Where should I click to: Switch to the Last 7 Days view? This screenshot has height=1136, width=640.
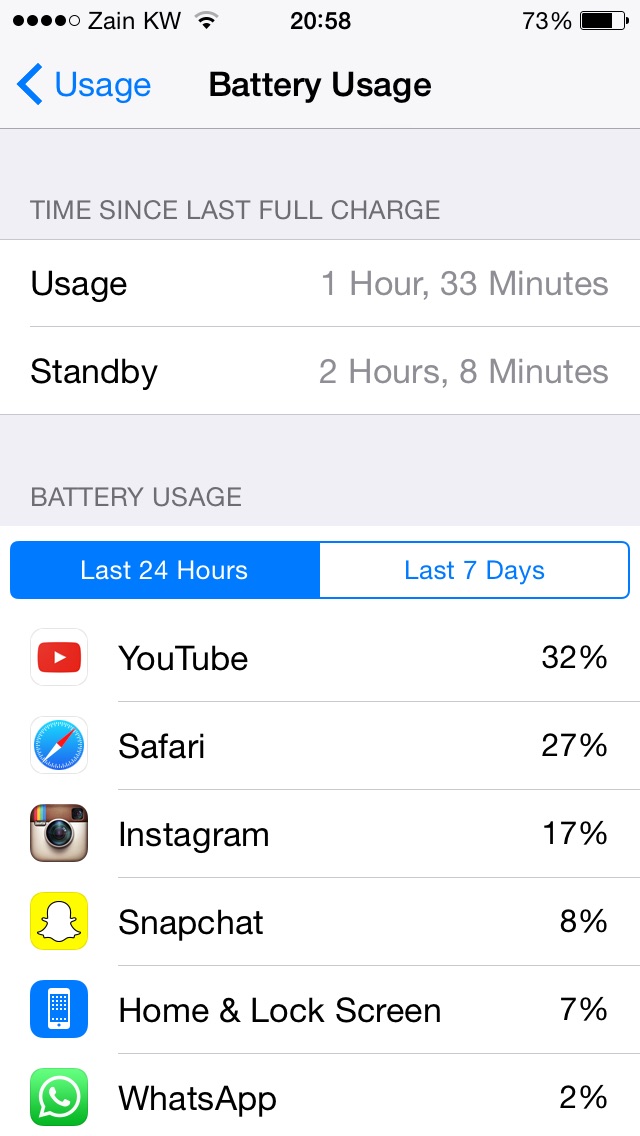click(x=474, y=570)
